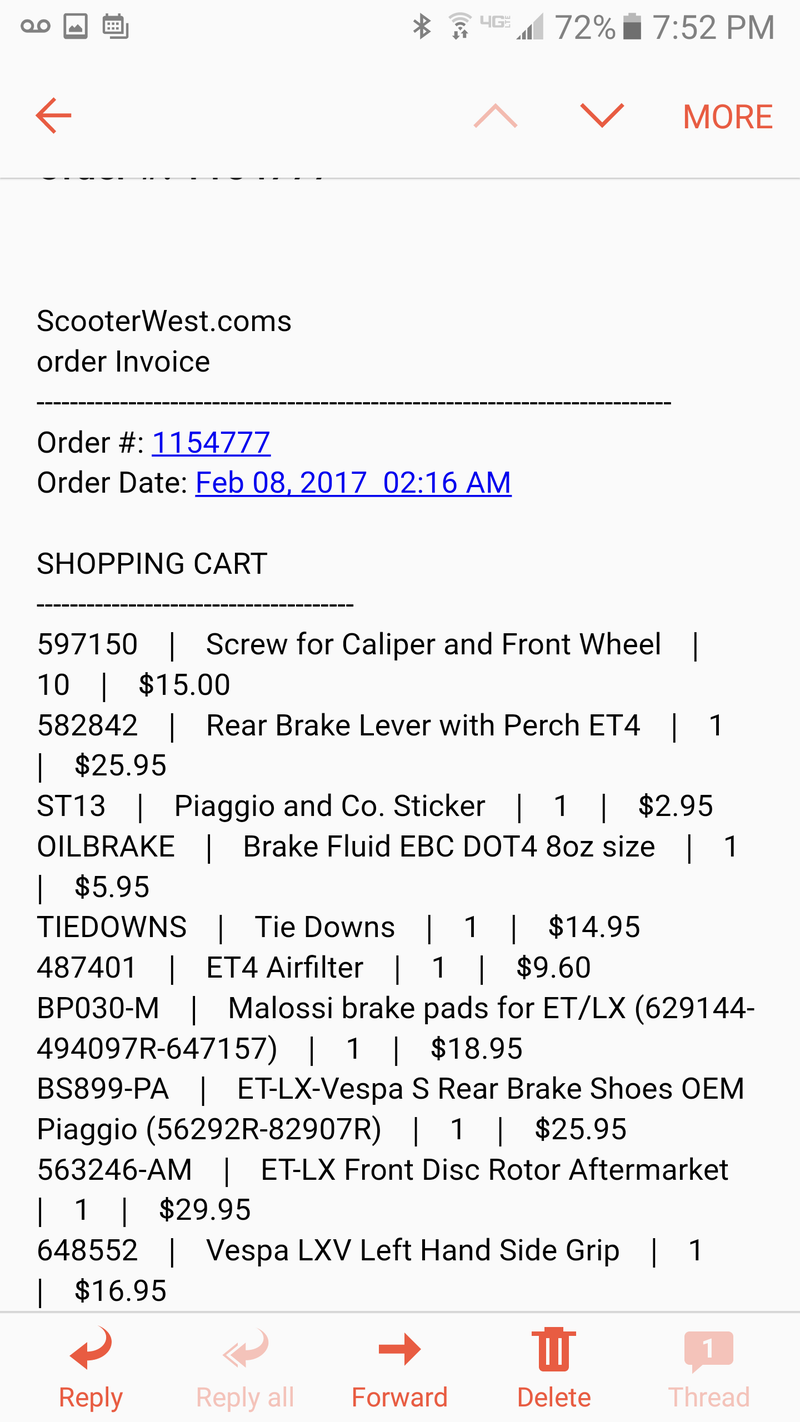
Task: Open order number 1154777 link
Action: point(210,442)
